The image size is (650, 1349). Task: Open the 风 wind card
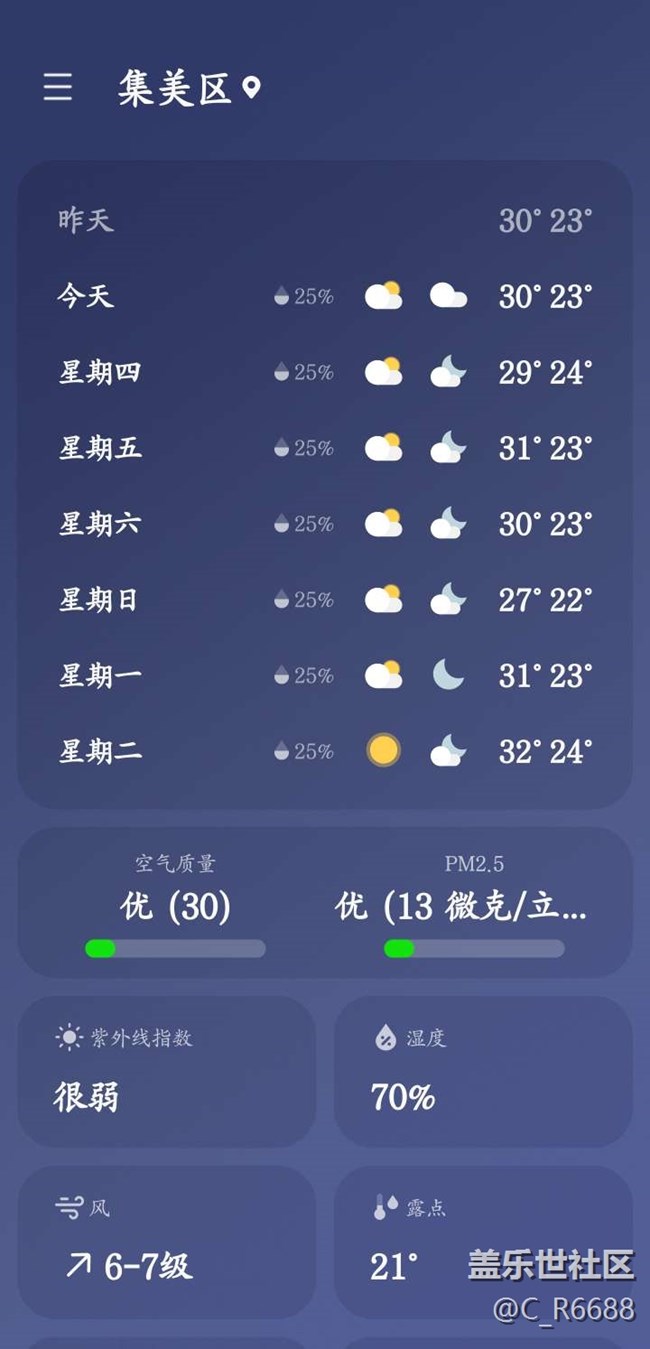(166, 1241)
